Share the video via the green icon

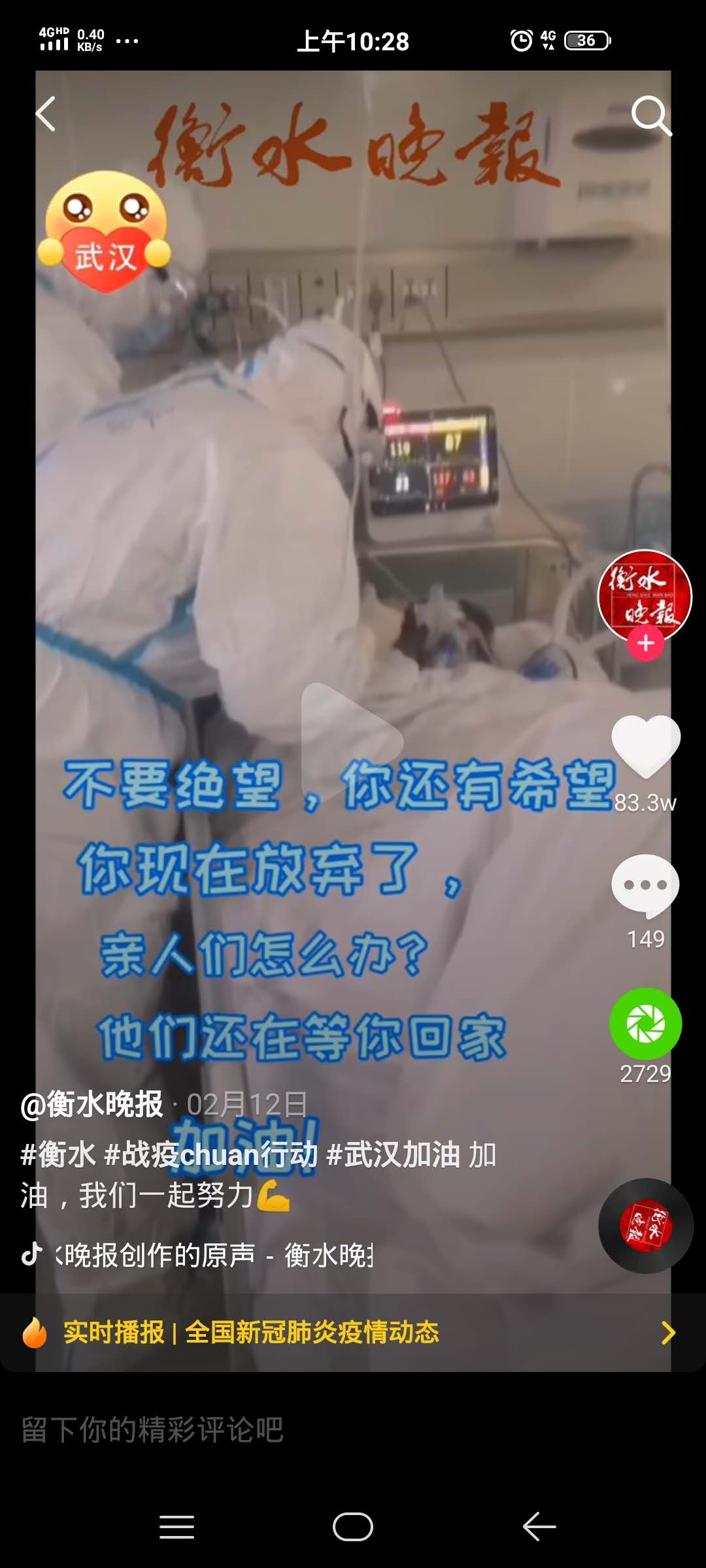(x=645, y=1024)
